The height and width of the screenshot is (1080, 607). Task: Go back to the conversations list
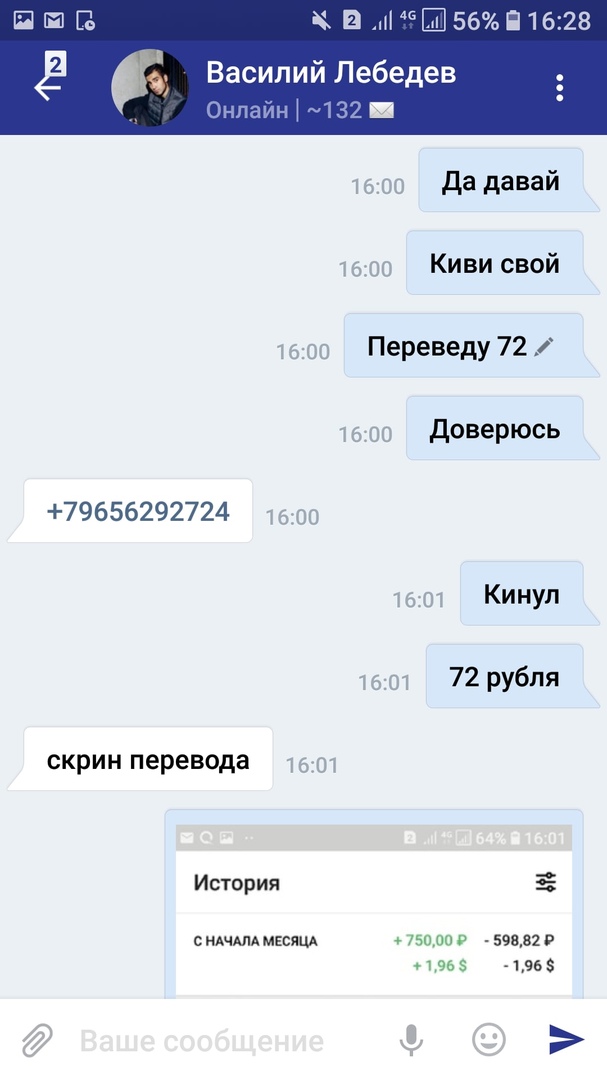[x=48, y=86]
